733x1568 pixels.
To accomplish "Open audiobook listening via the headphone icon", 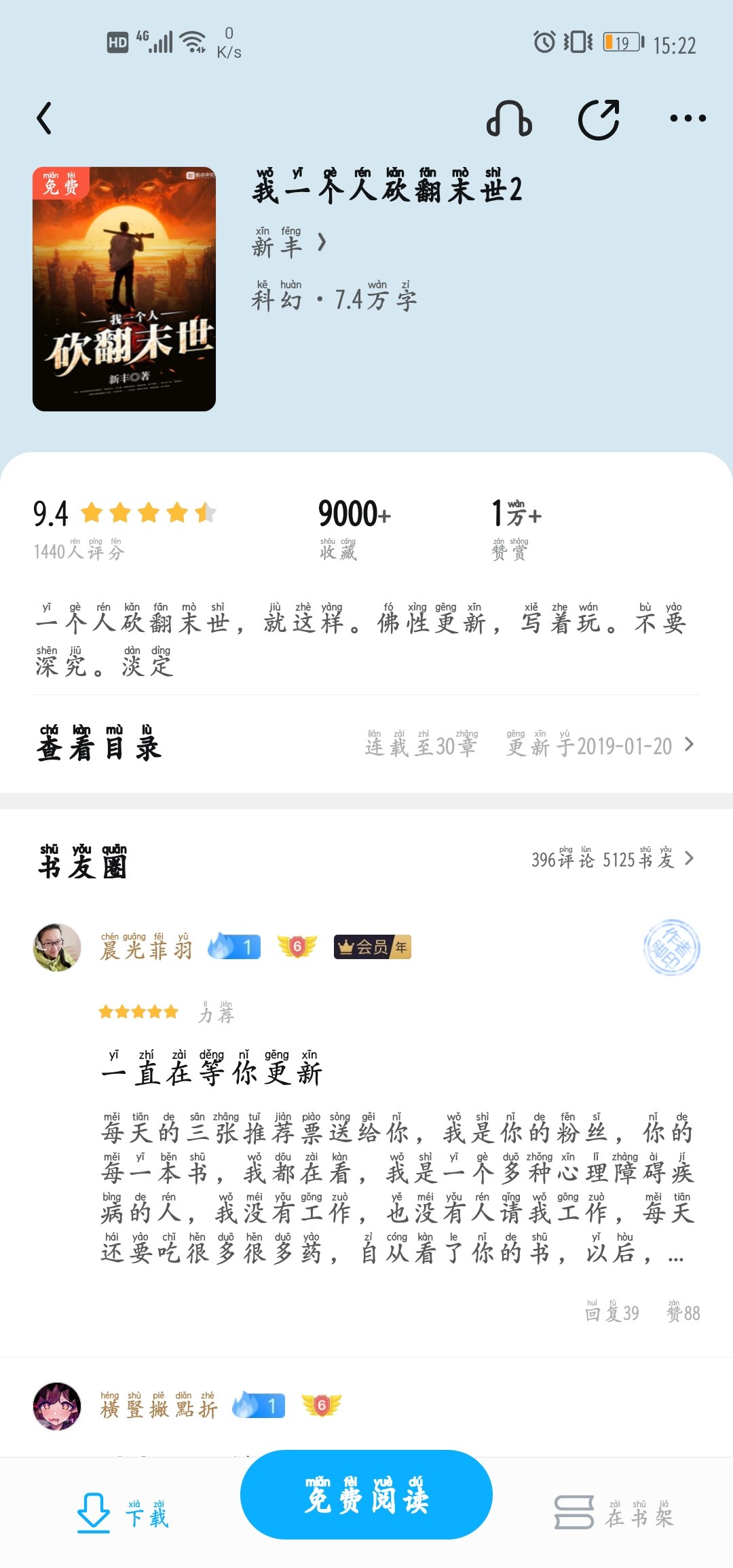I will (509, 119).
